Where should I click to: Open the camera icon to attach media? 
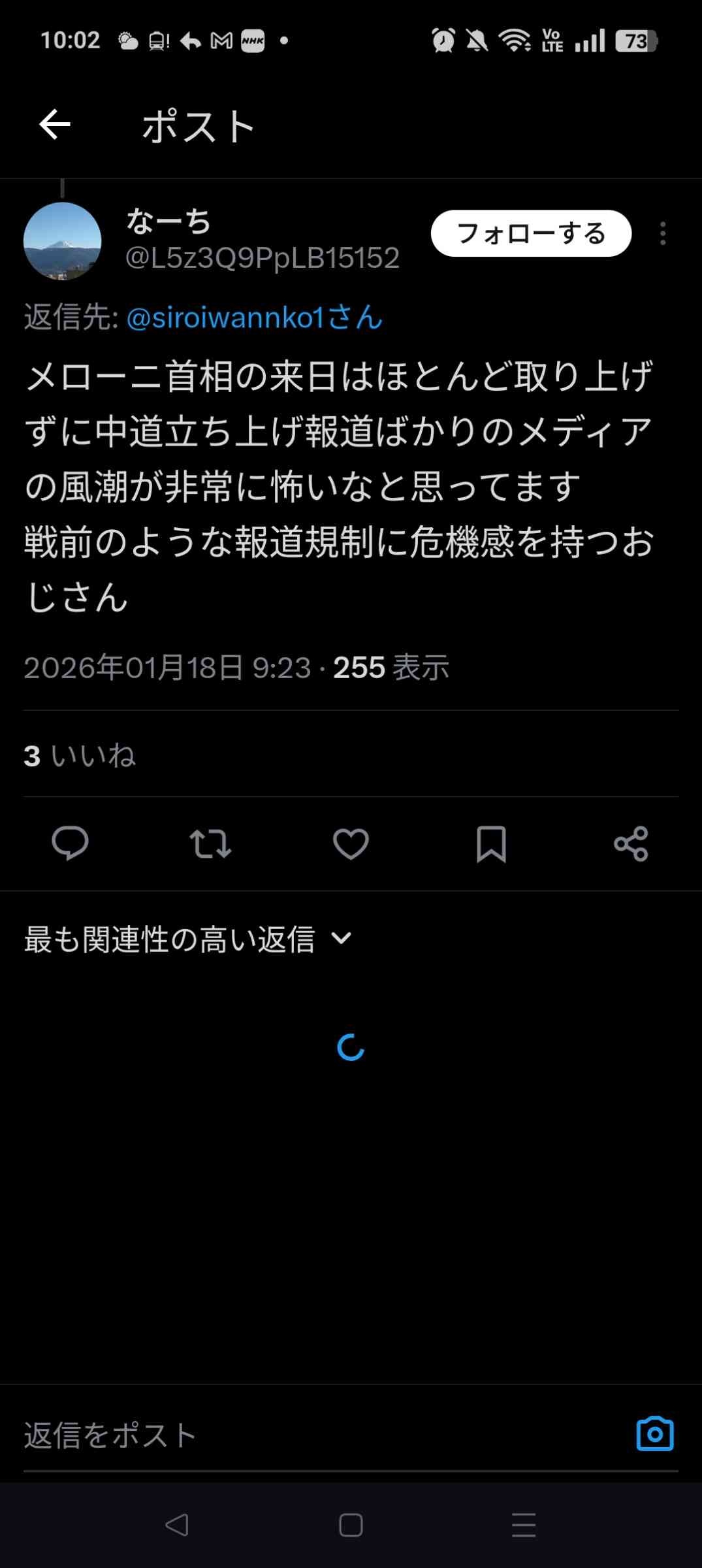point(654,1434)
